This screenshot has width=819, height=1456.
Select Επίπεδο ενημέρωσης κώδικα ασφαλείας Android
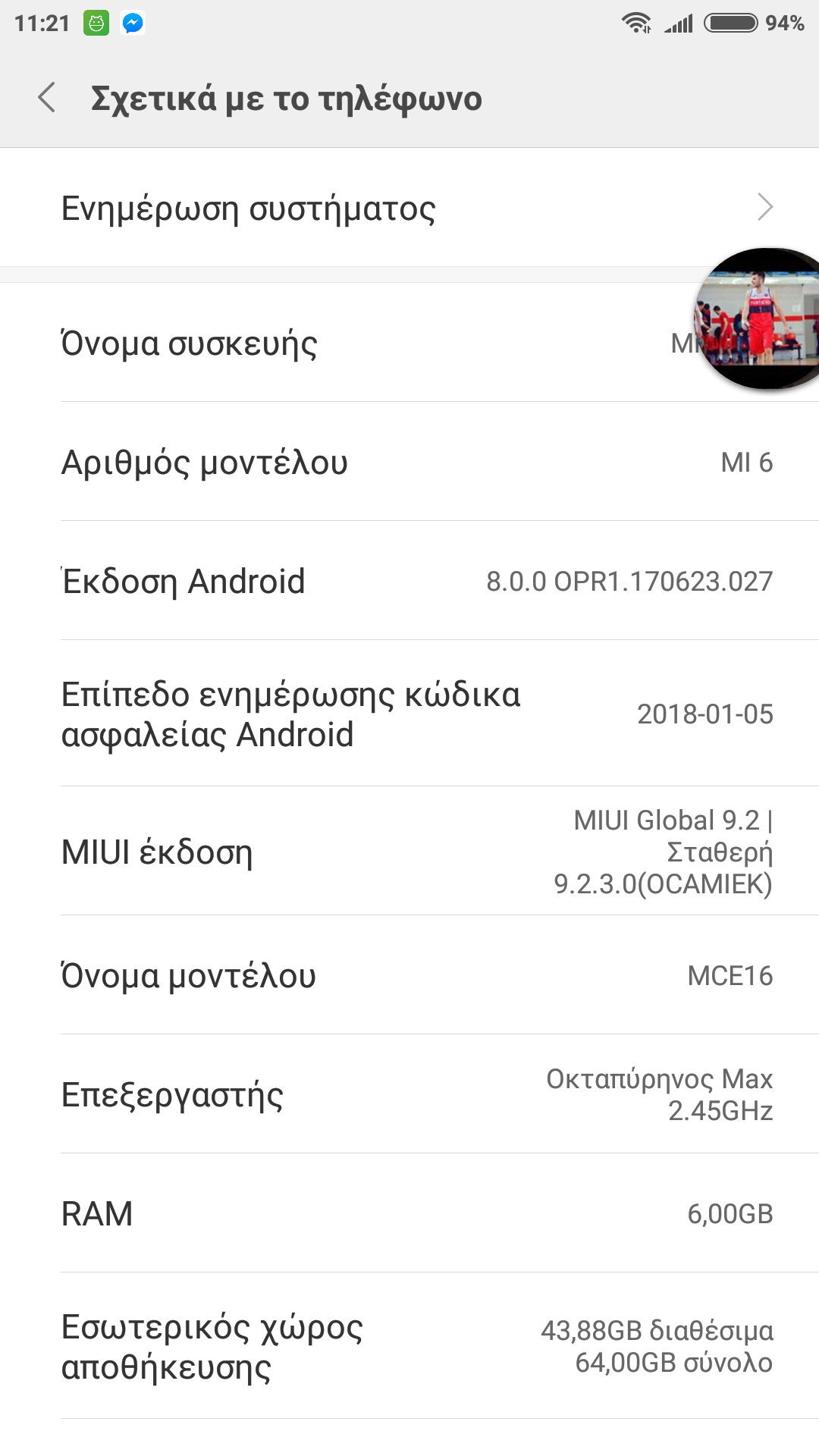(409, 714)
